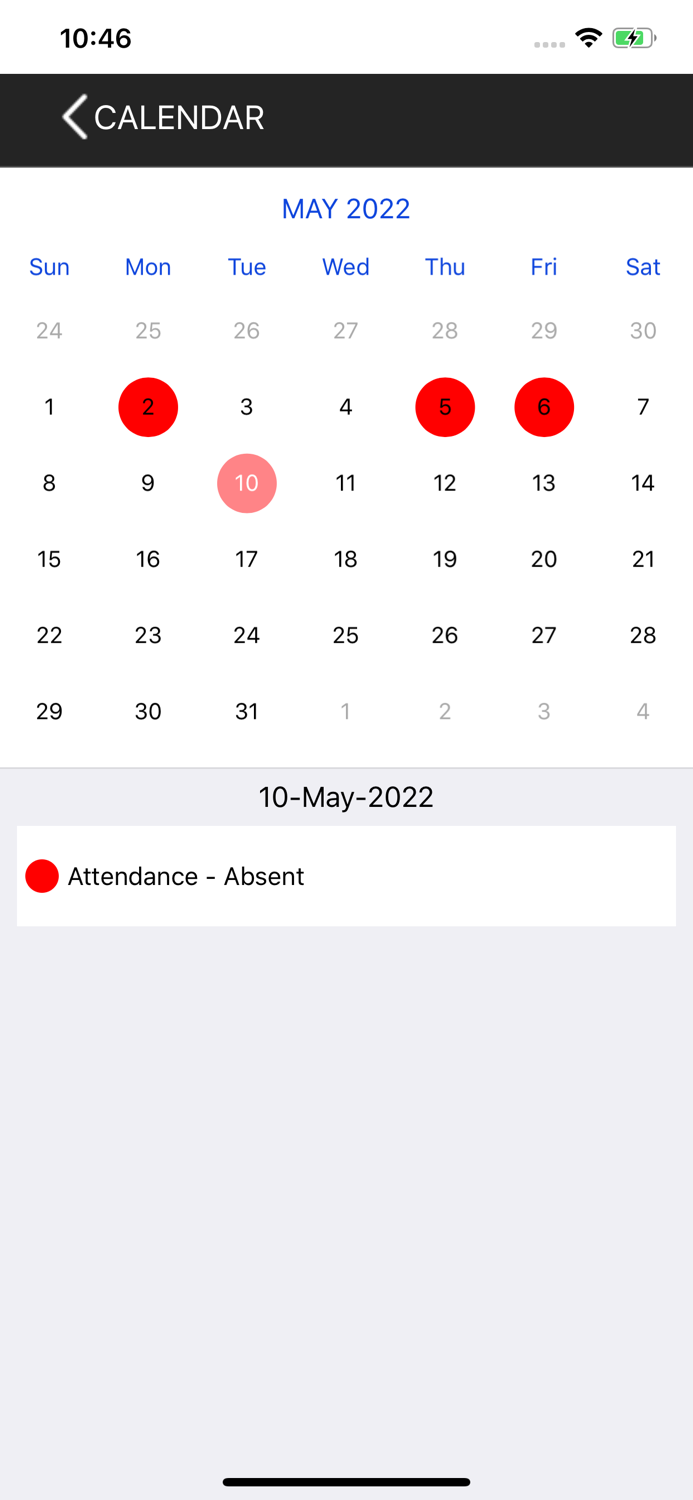The image size is (693, 1500).
Task: Choose May 13 on the calendar
Action: click(544, 483)
